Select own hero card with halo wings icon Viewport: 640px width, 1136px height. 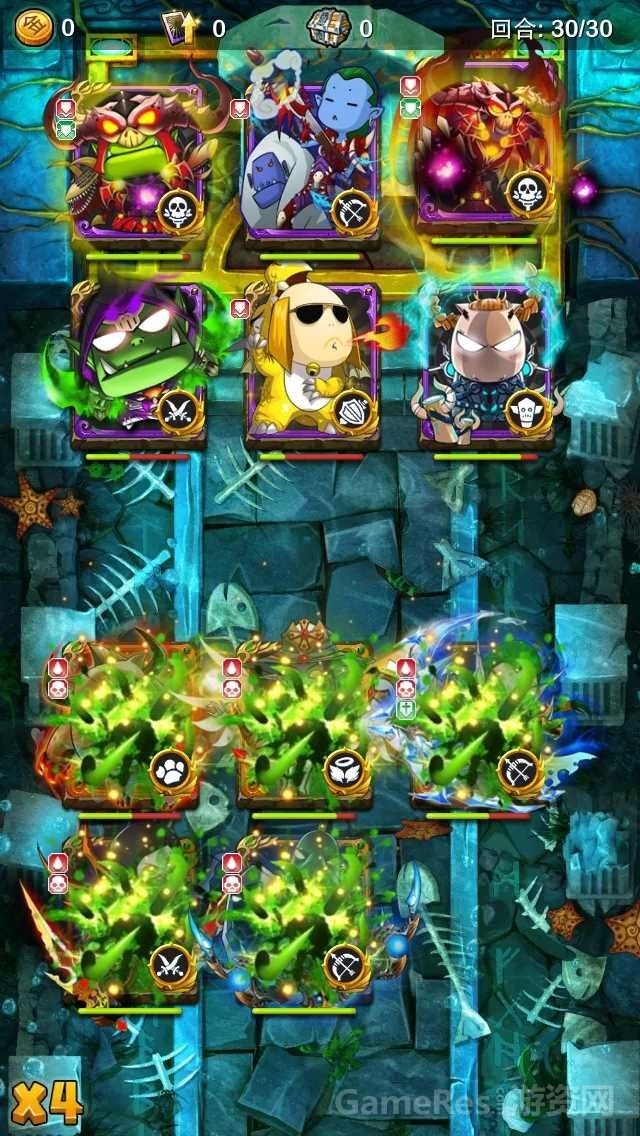(303, 725)
